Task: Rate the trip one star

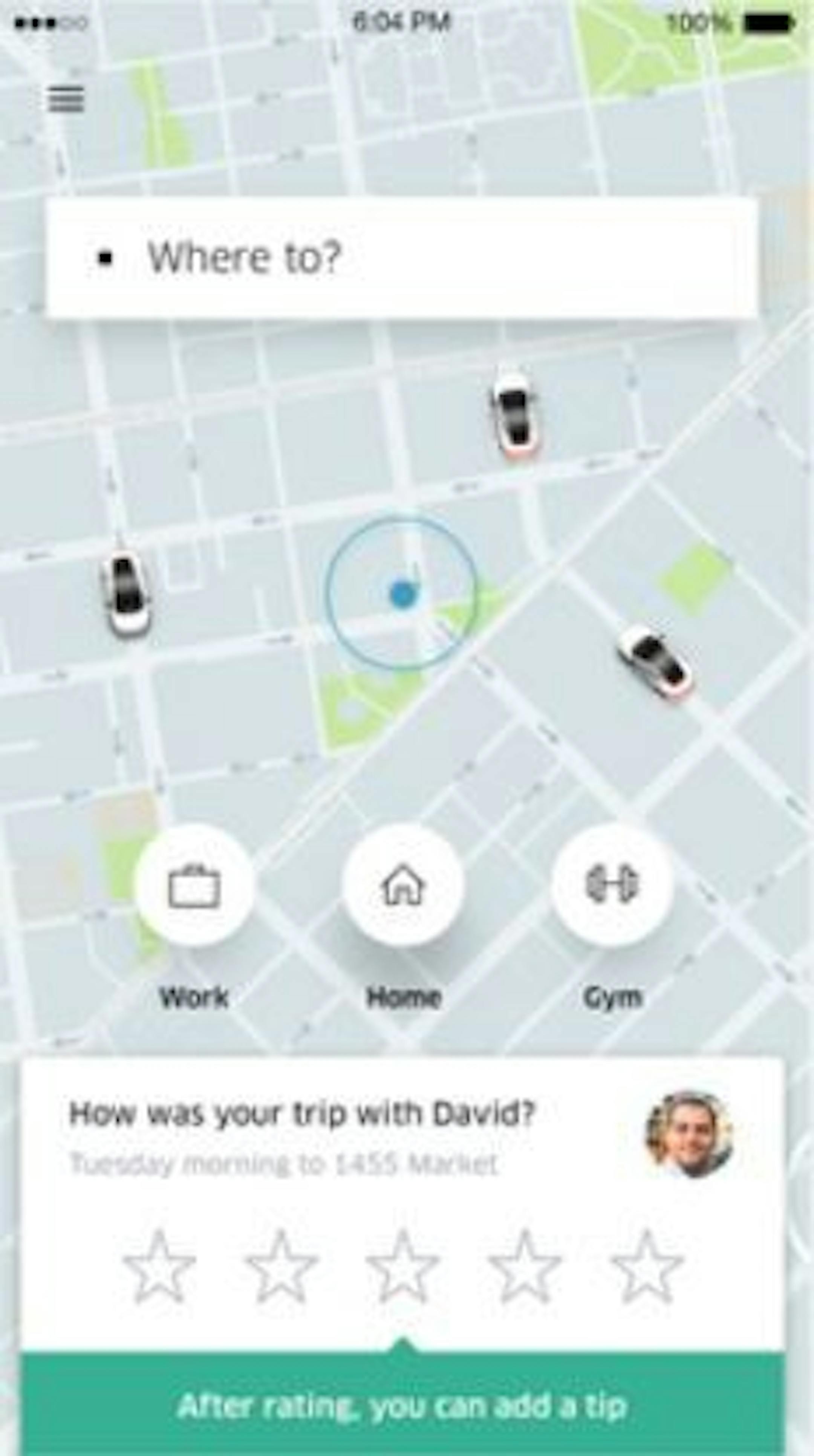Action: tap(159, 1267)
